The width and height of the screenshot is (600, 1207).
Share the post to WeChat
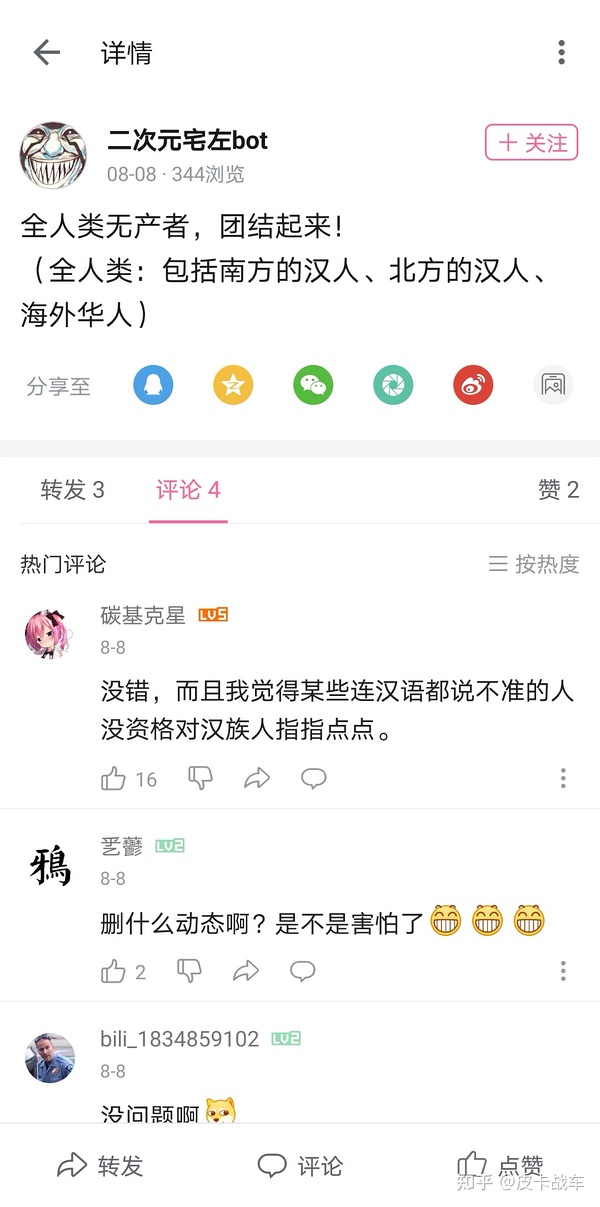click(x=313, y=385)
